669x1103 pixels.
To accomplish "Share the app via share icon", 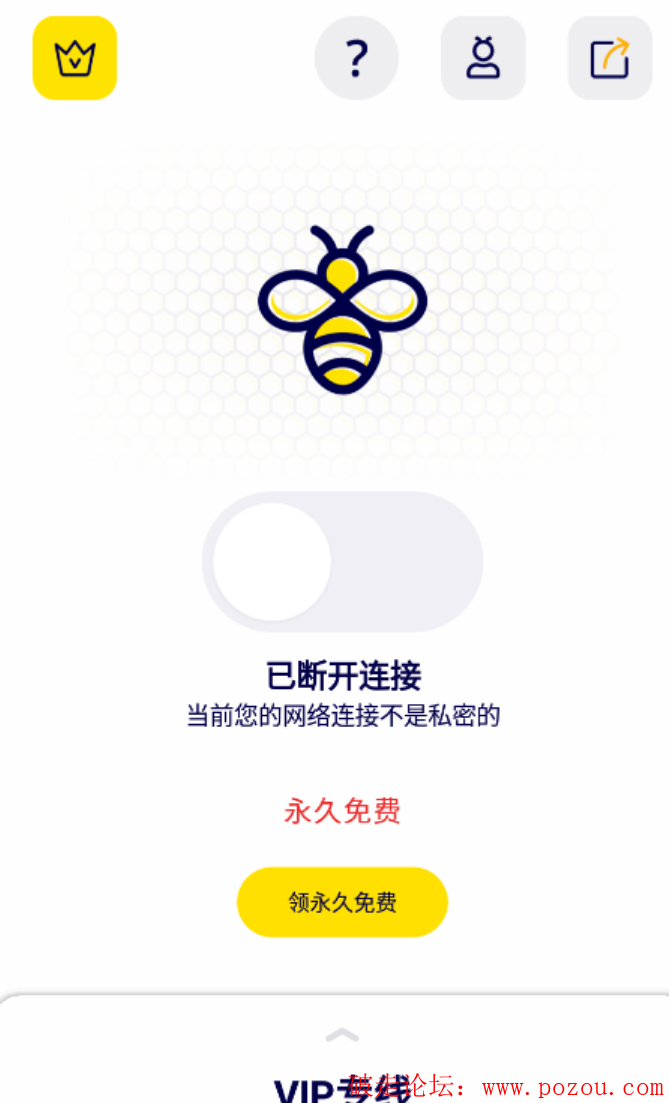I will click(609, 58).
